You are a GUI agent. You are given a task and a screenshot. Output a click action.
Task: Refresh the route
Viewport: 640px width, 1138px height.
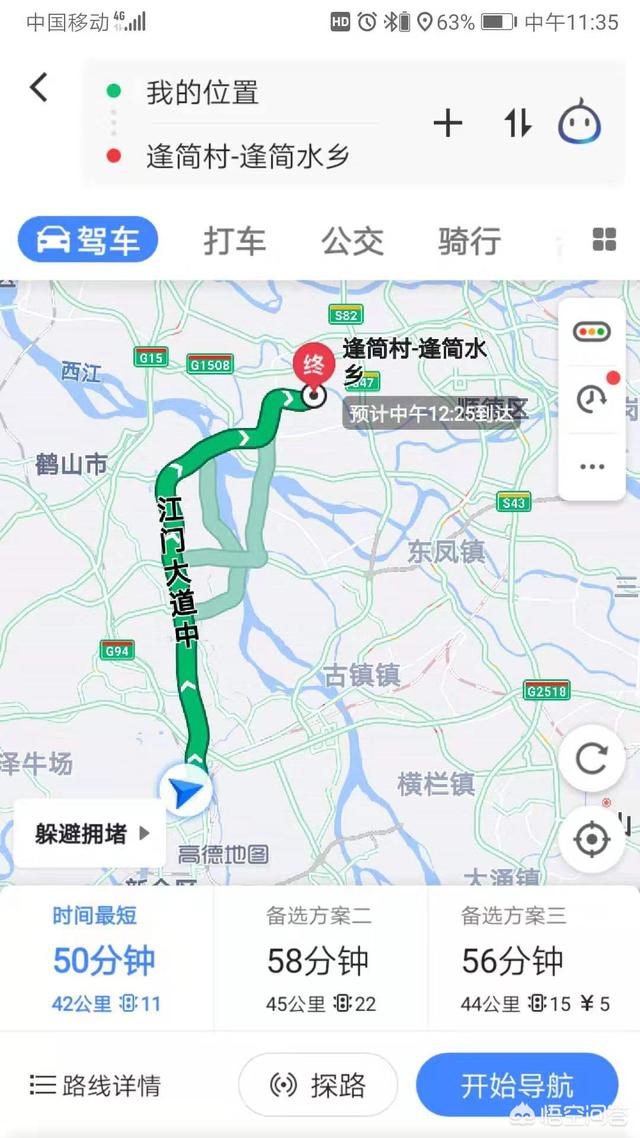click(591, 760)
